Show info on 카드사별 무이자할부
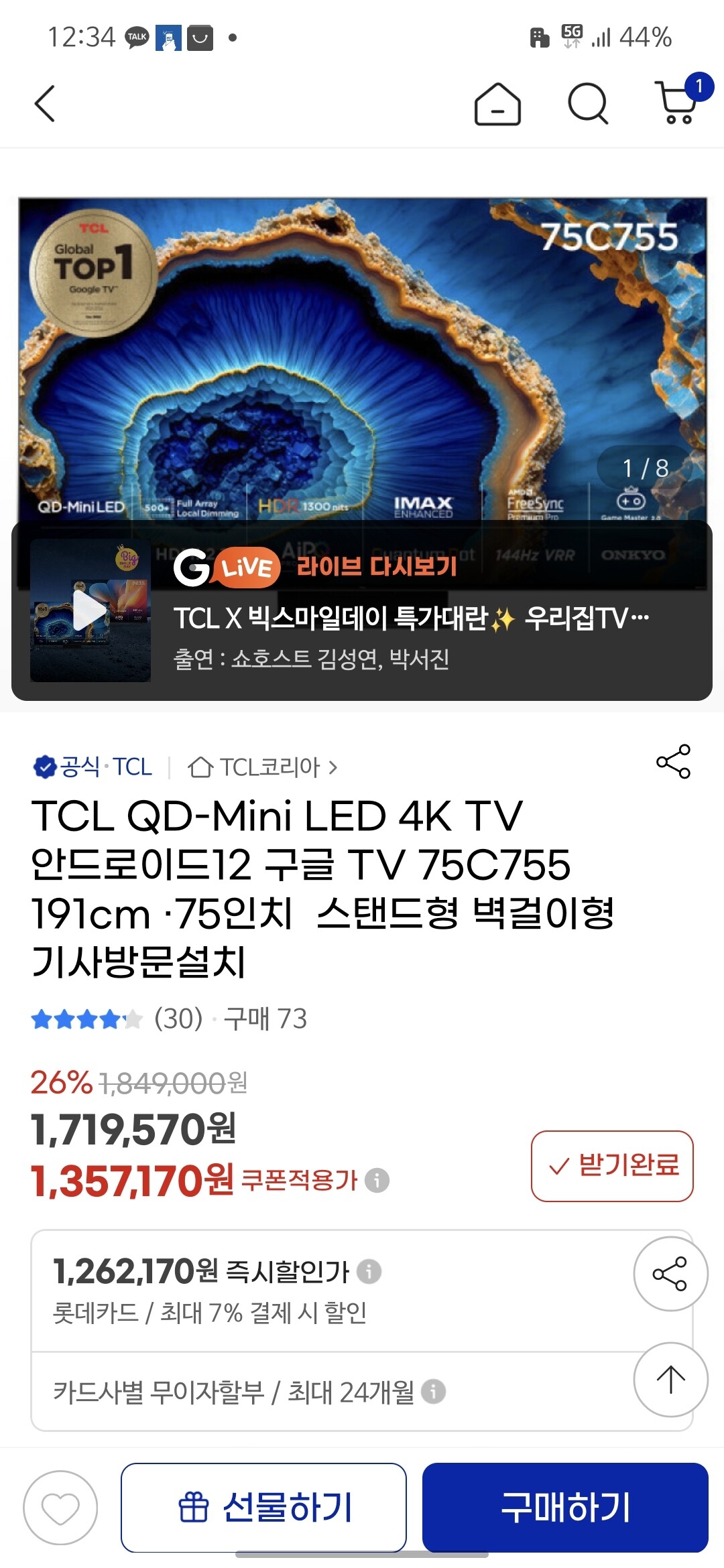This screenshot has height=1568, width=724. (434, 1392)
